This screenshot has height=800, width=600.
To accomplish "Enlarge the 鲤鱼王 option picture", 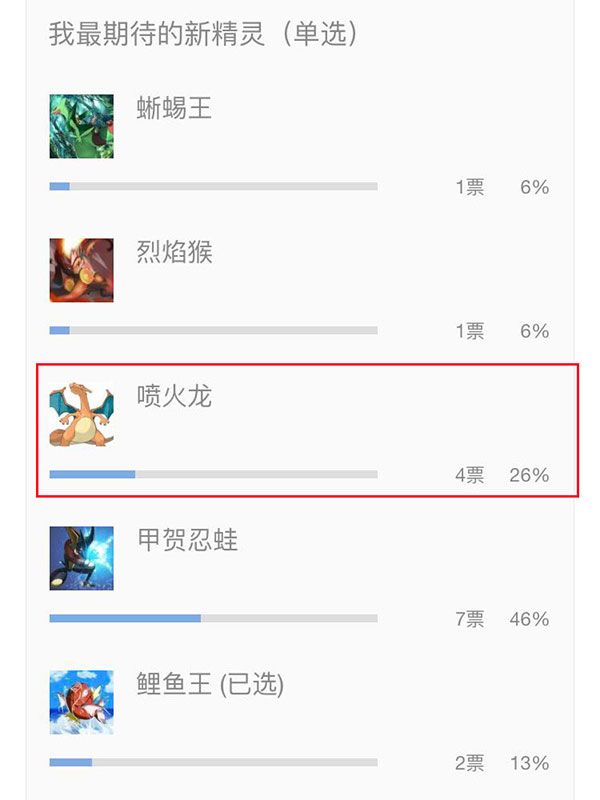I will (x=81, y=702).
